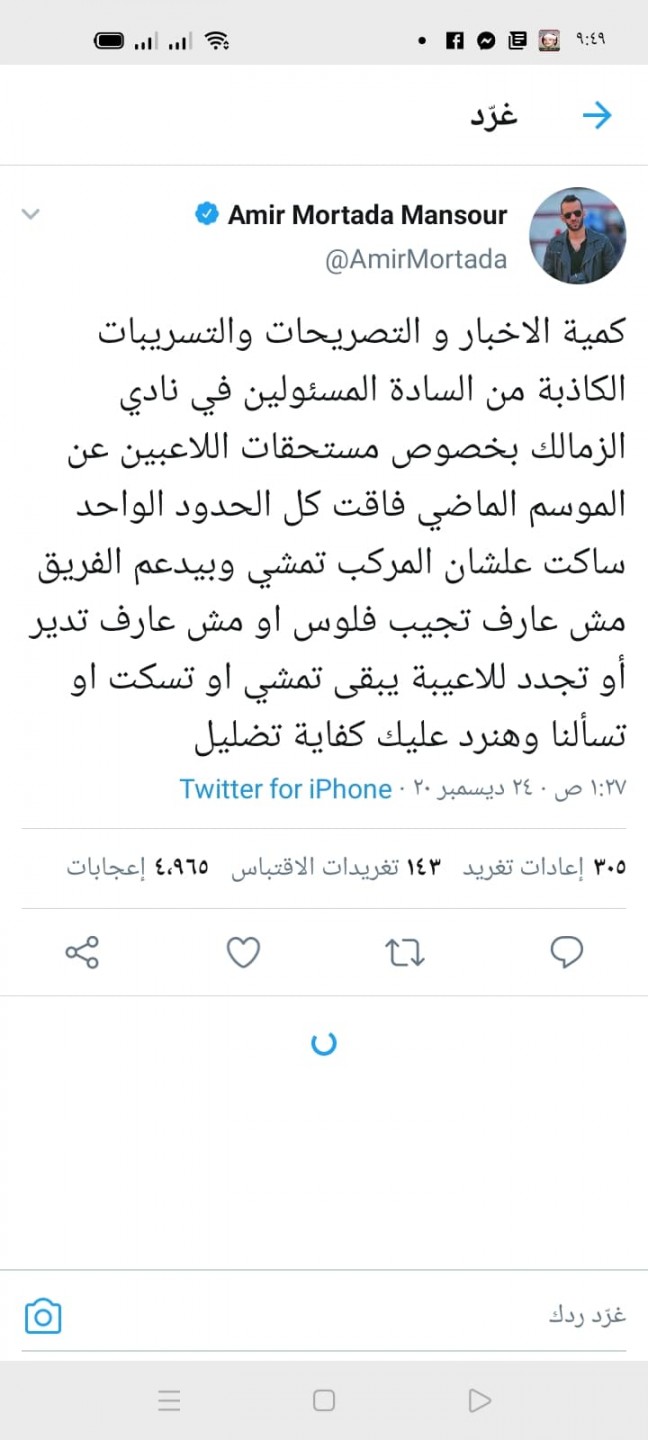Image resolution: width=648 pixels, height=1440 pixels.
Task: Share this tweet
Action: point(82,952)
